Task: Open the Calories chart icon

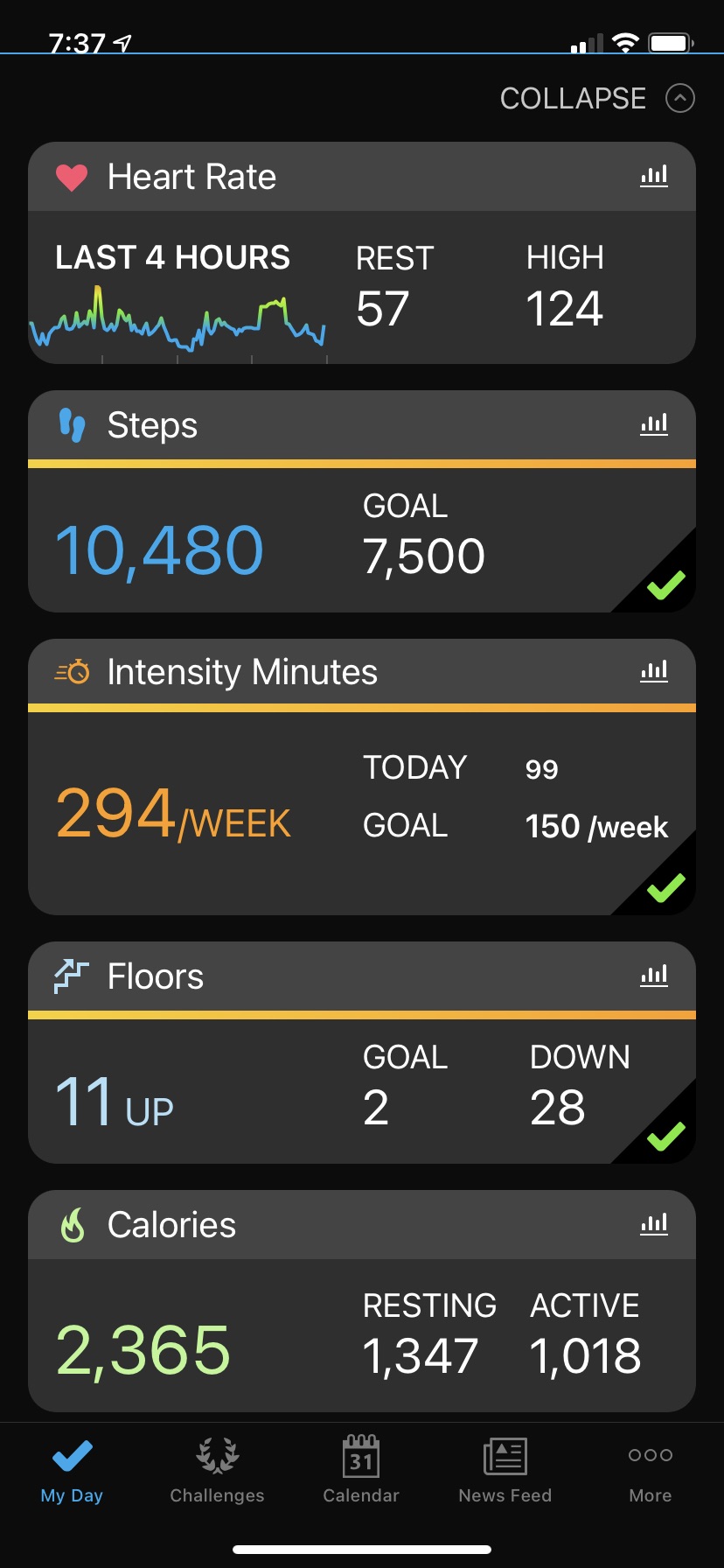Action: 653,1224
